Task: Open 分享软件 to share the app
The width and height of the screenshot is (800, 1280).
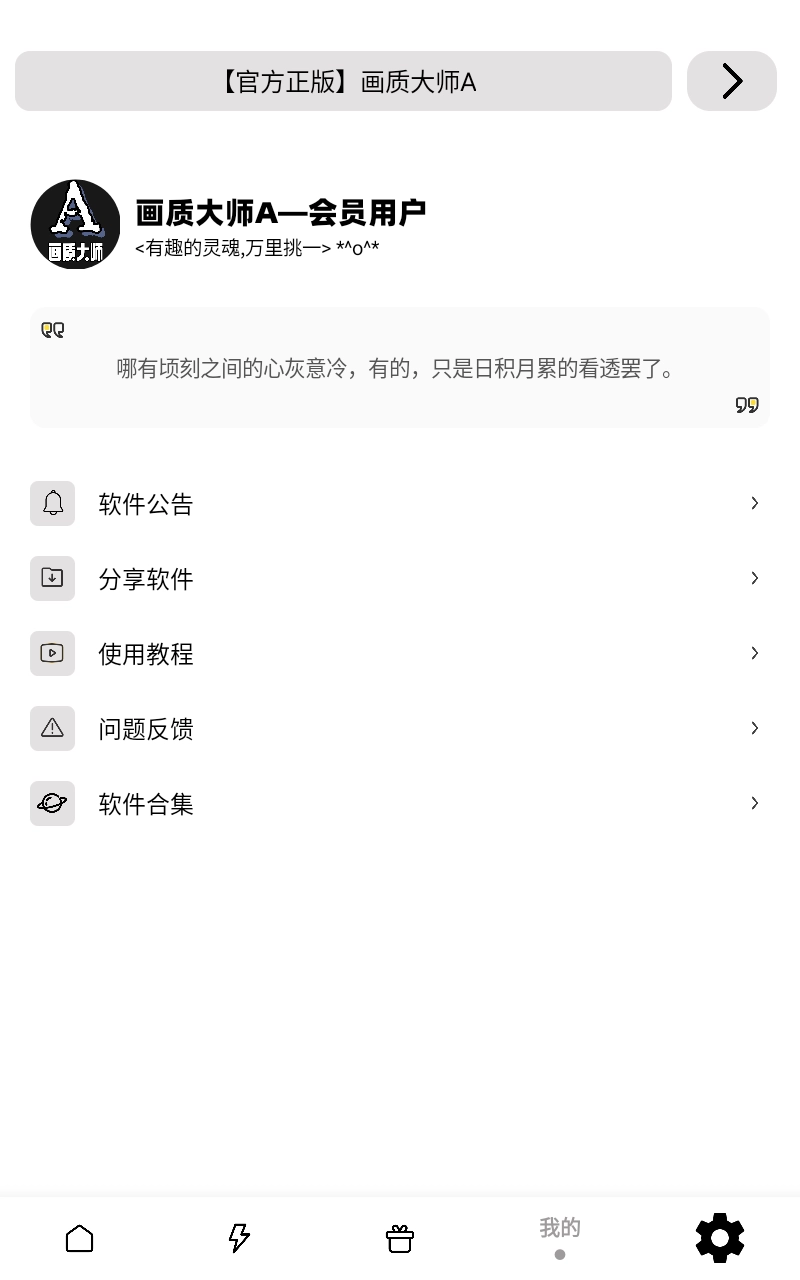Action: coord(400,579)
